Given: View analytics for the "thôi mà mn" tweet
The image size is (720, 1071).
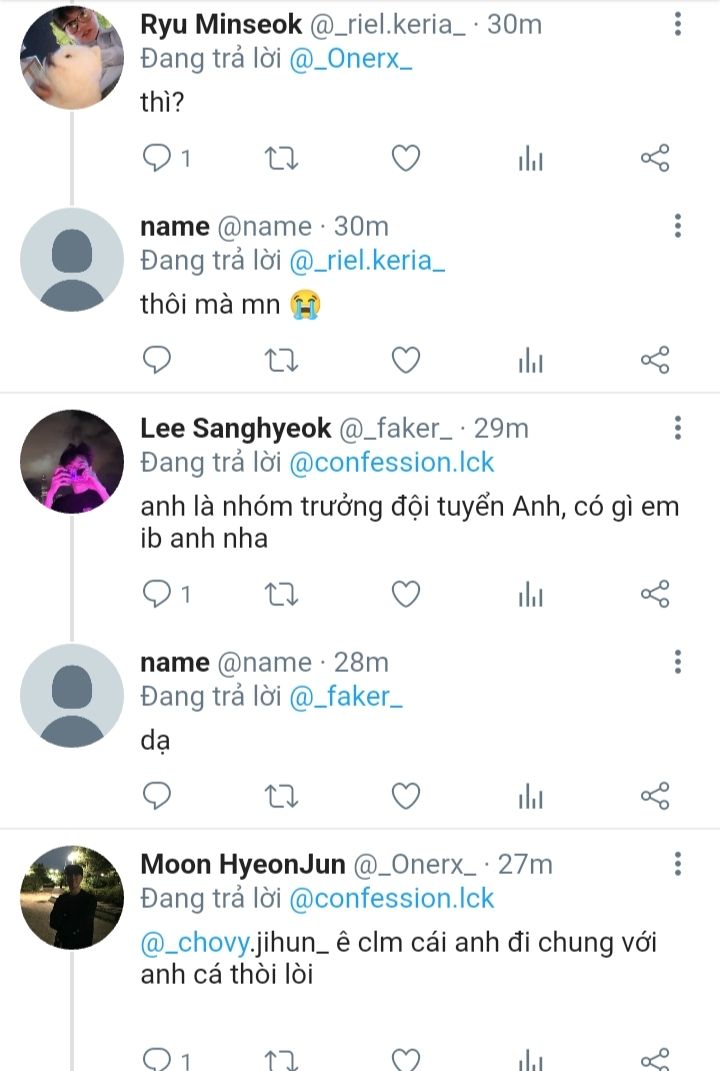Looking at the screenshot, I should 530,360.
